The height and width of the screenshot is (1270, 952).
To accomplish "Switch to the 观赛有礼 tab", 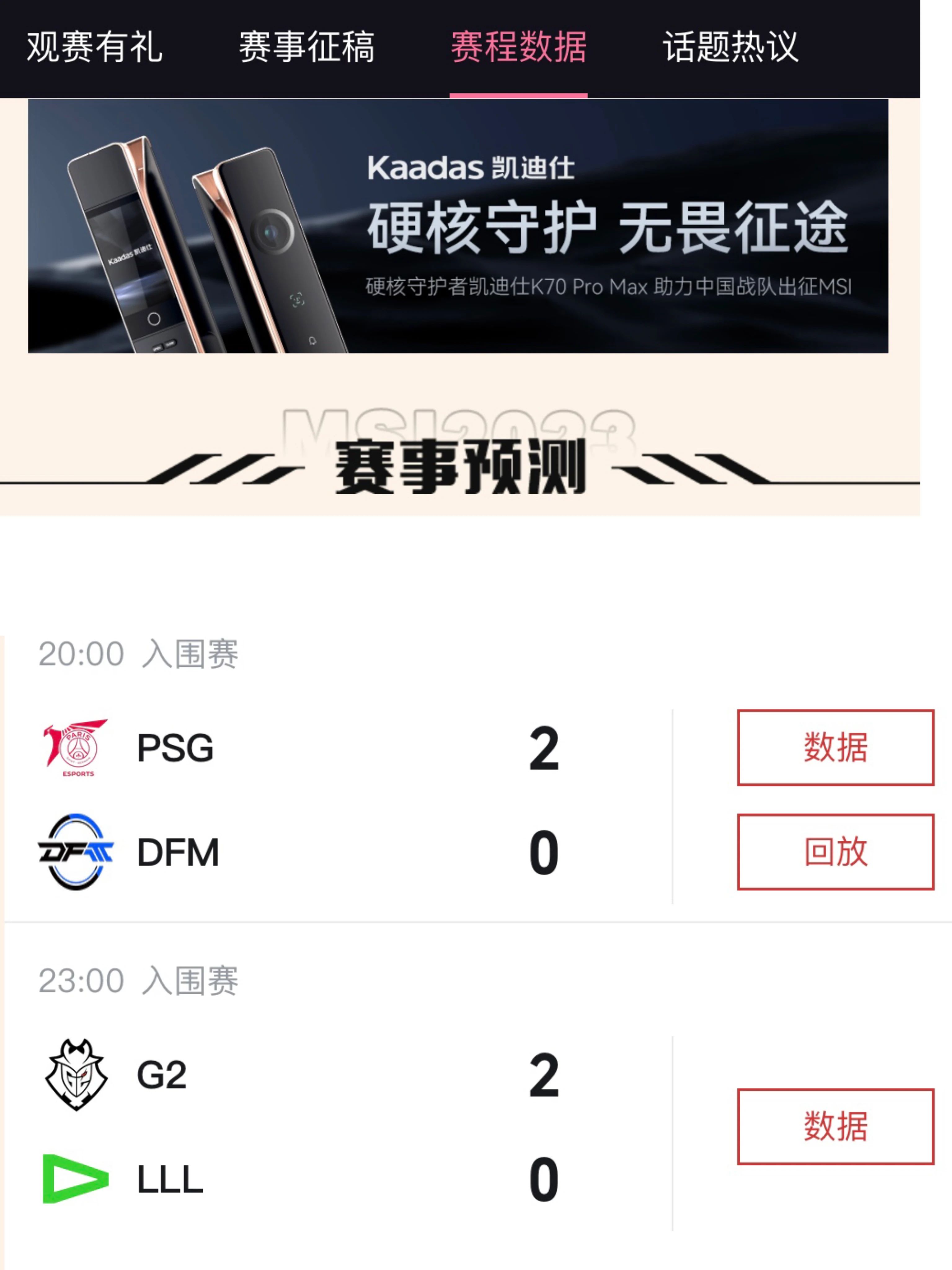I will click(95, 47).
